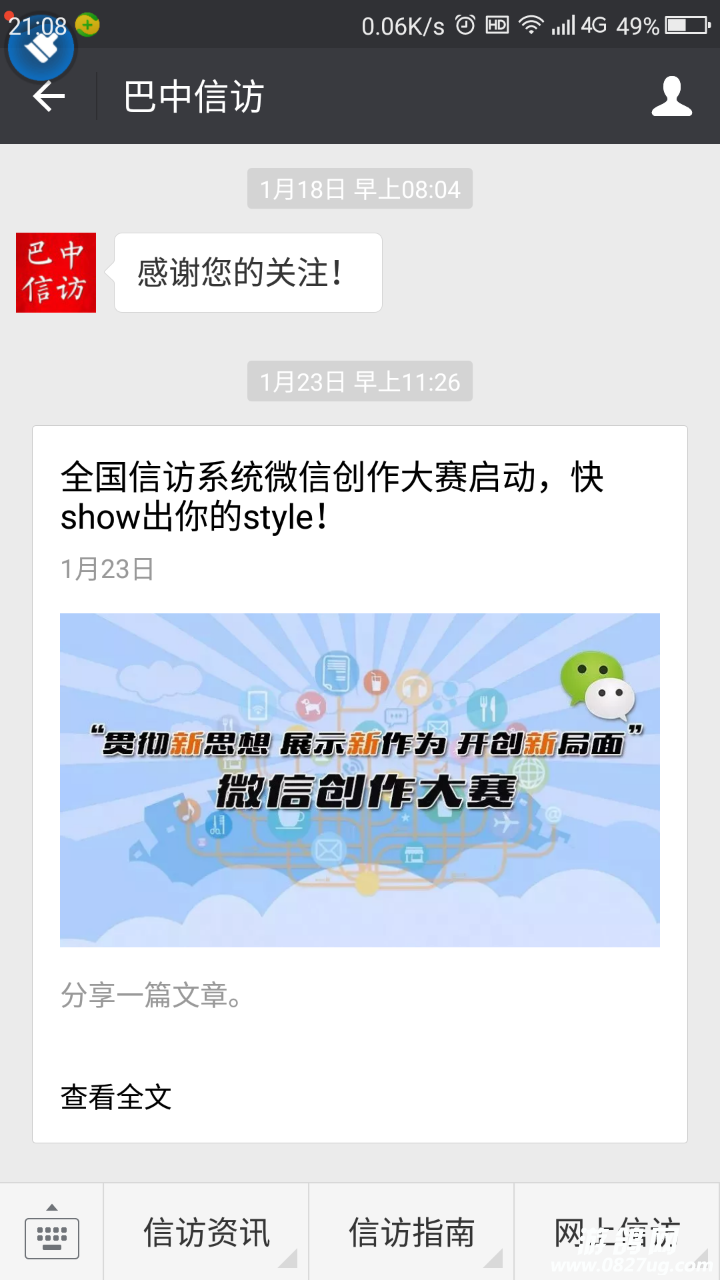
Task: Open the 微信创作大赛 article card
Action: pyautogui.click(x=360, y=778)
